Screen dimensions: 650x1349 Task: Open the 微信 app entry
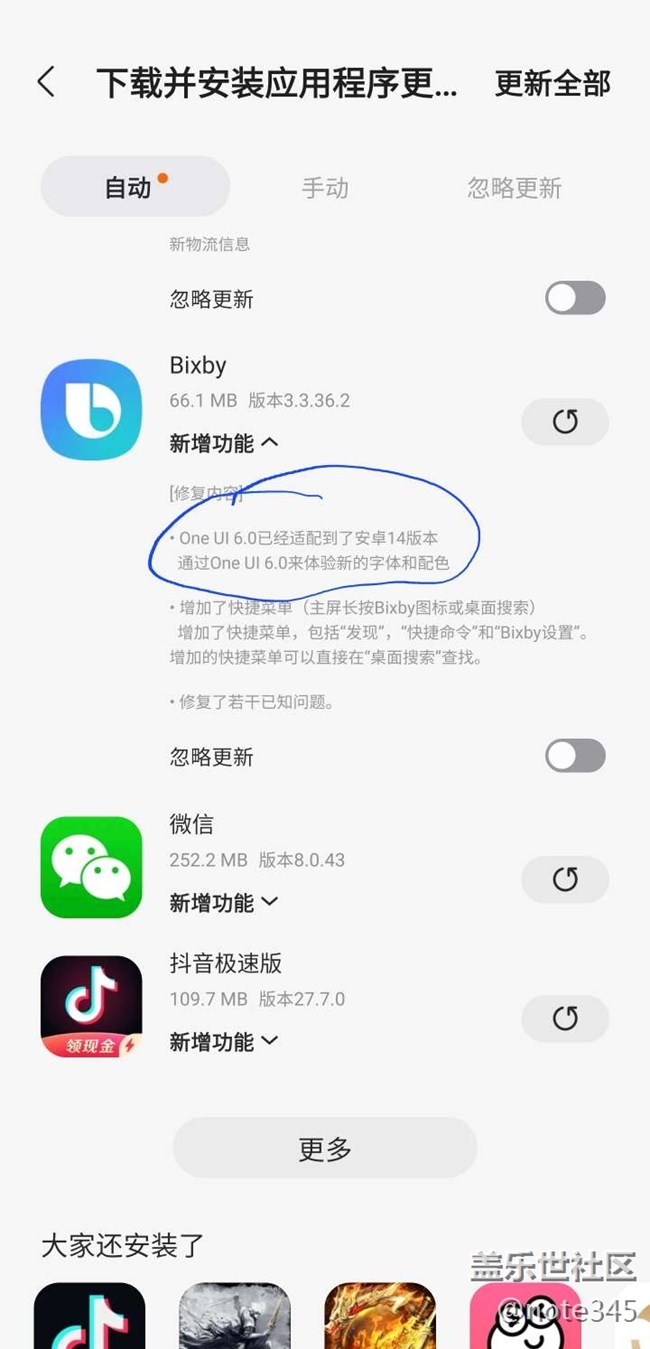click(91, 867)
